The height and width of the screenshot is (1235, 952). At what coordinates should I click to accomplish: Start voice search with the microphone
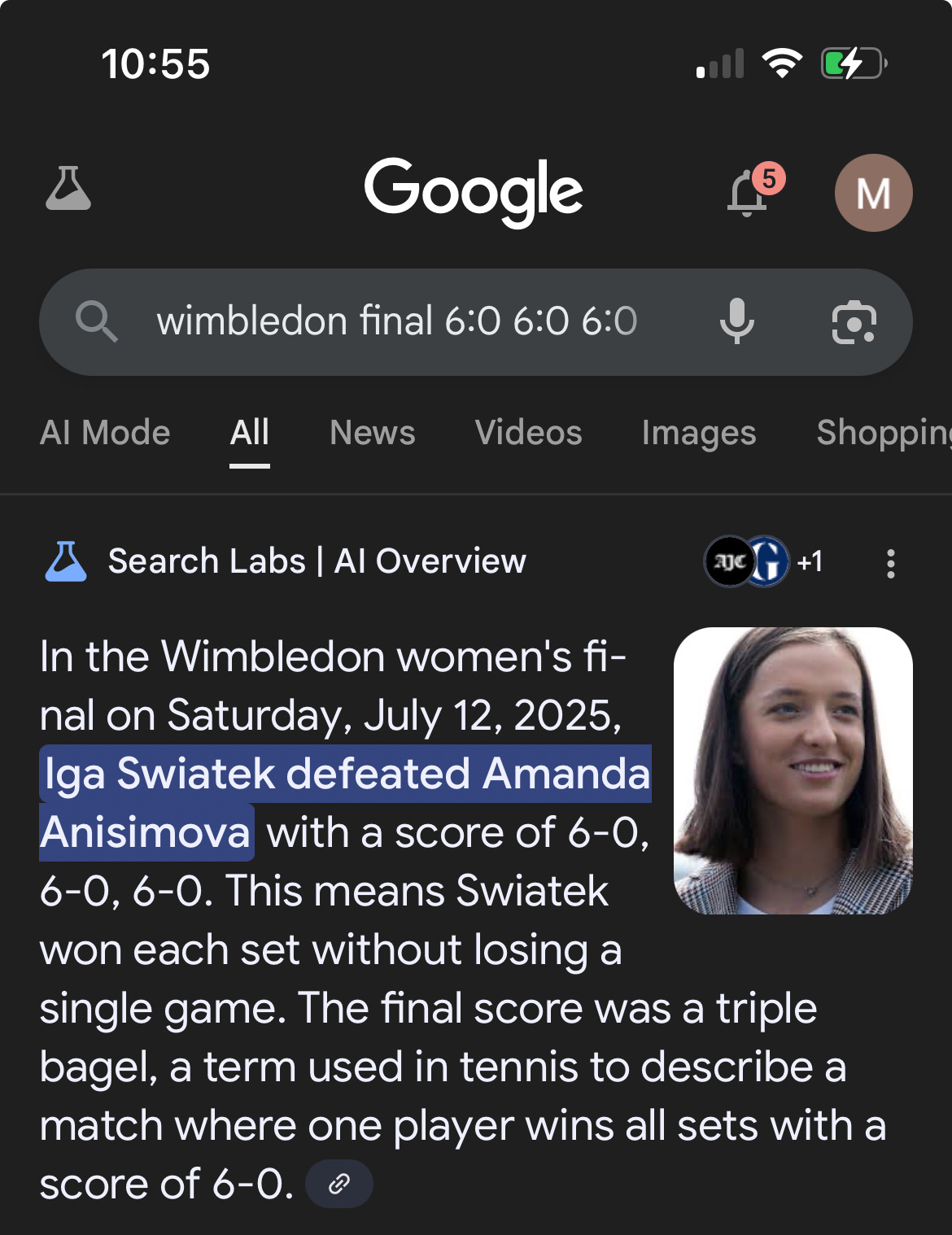click(737, 321)
